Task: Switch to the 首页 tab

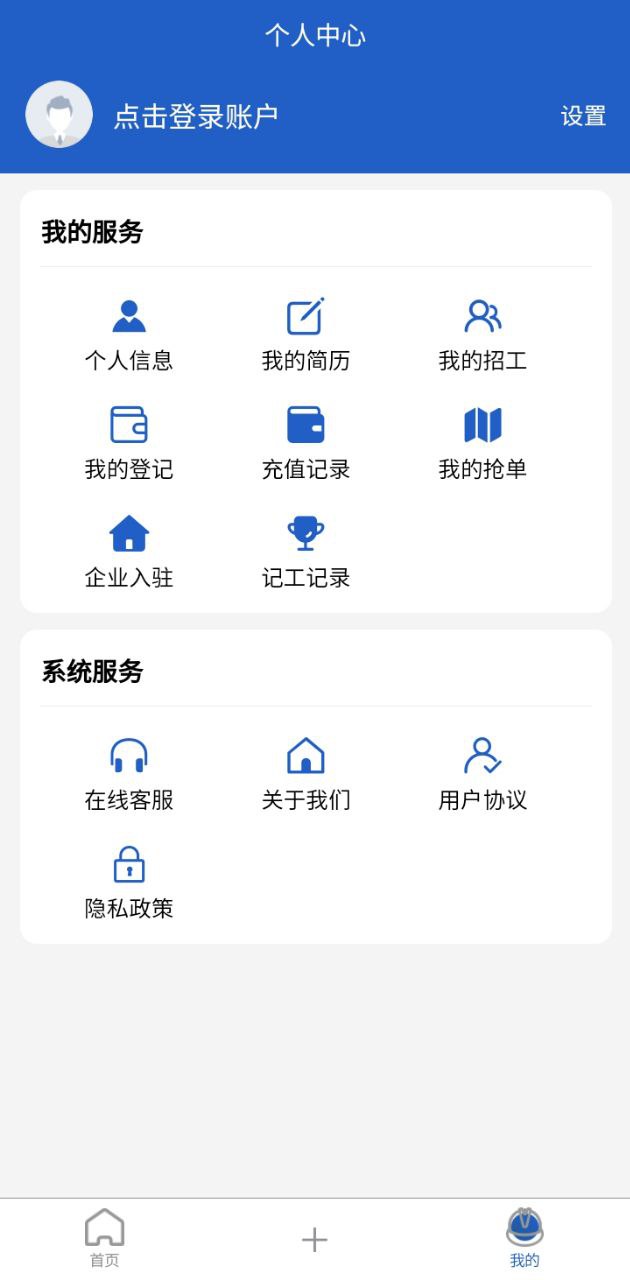Action: coord(105,1238)
